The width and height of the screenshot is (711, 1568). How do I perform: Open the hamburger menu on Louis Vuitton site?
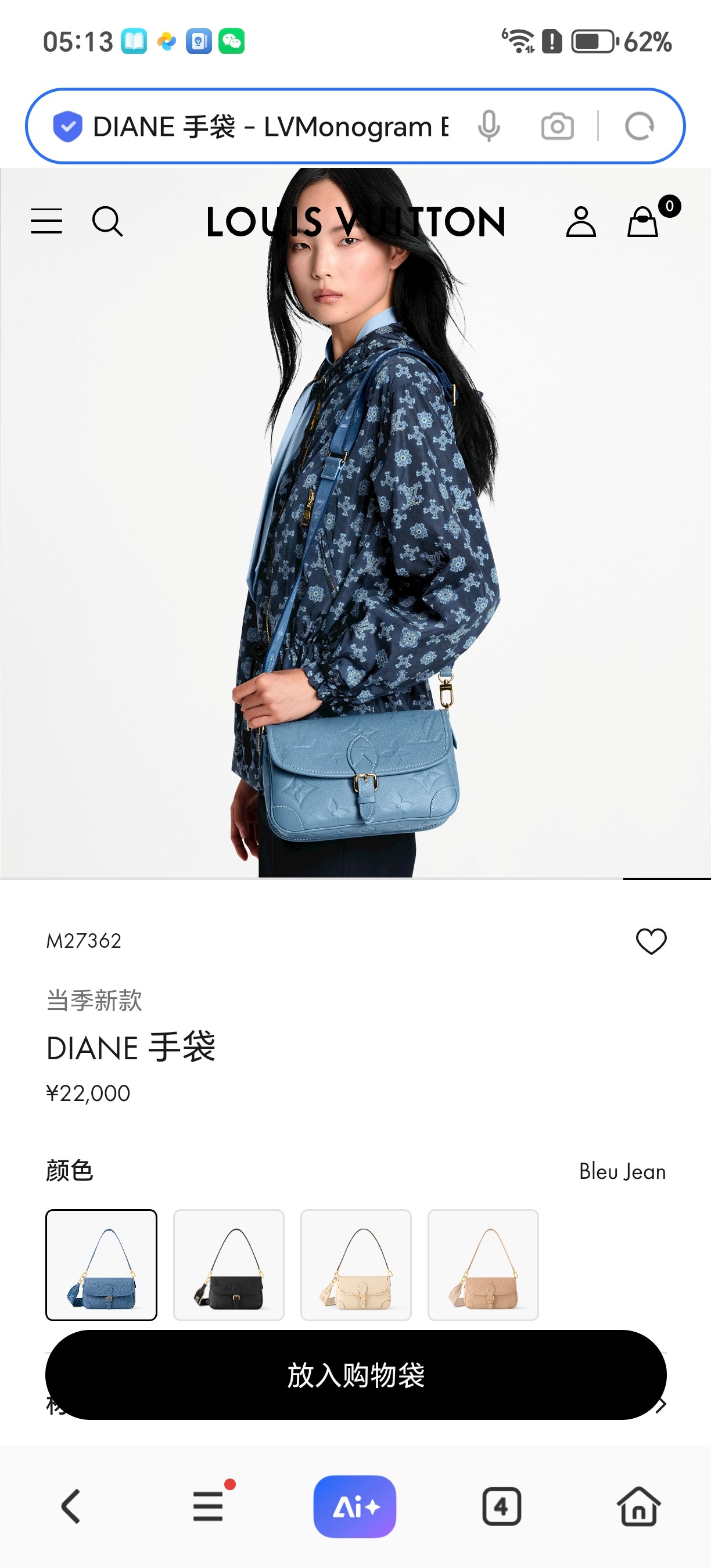[x=46, y=221]
